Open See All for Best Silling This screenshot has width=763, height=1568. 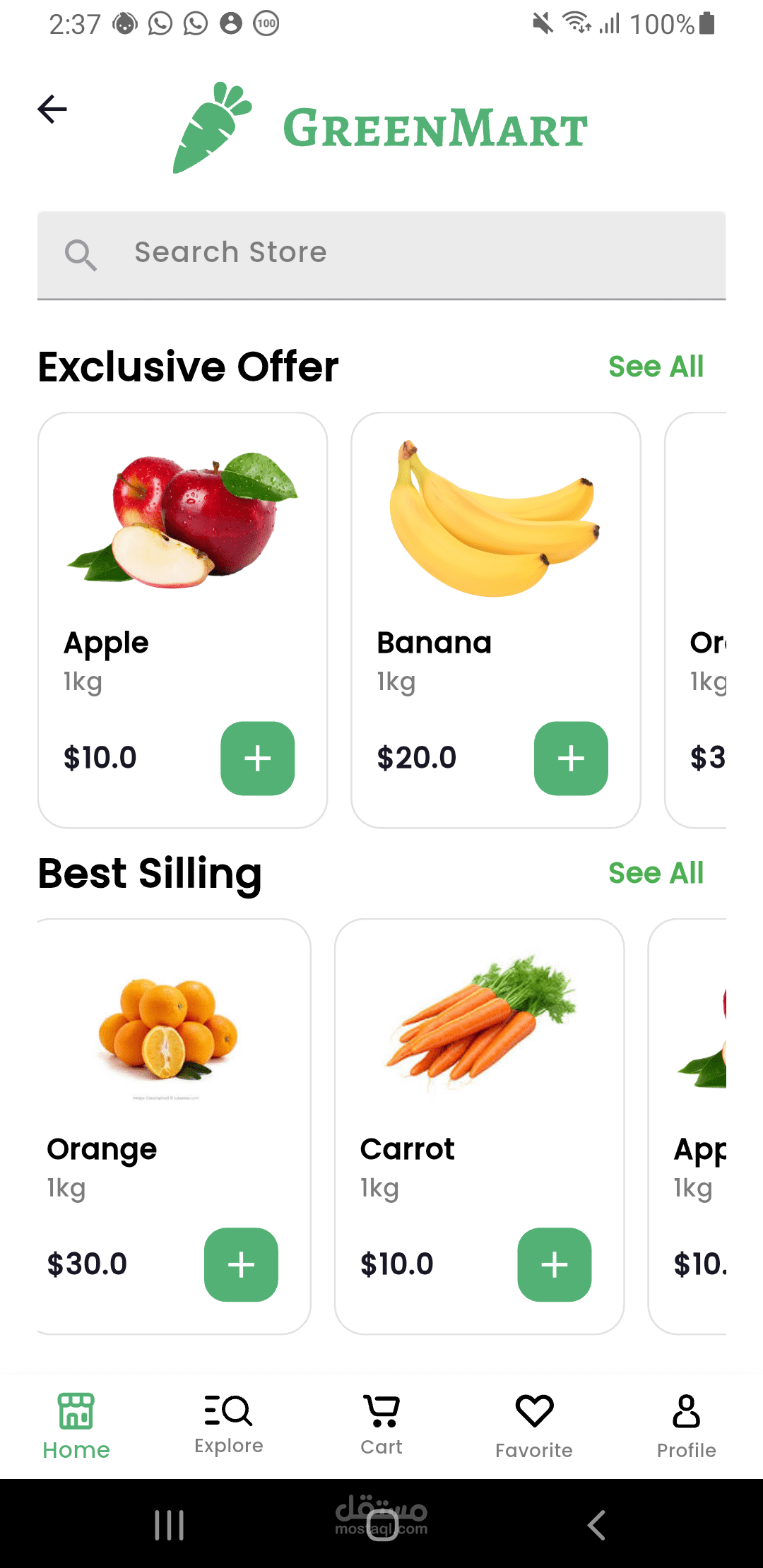tap(656, 873)
